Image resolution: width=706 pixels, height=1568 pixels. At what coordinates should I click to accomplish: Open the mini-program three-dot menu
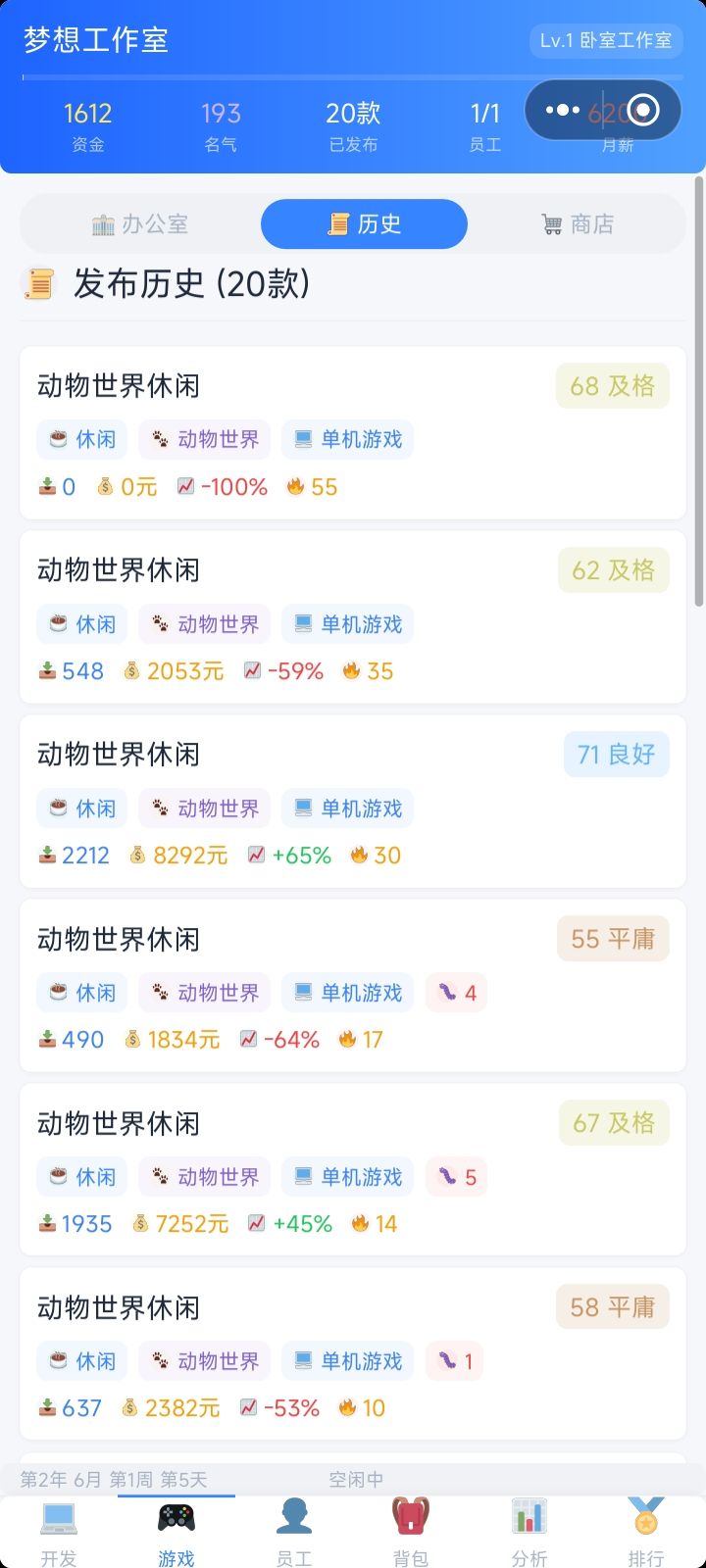(x=563, y=110)
